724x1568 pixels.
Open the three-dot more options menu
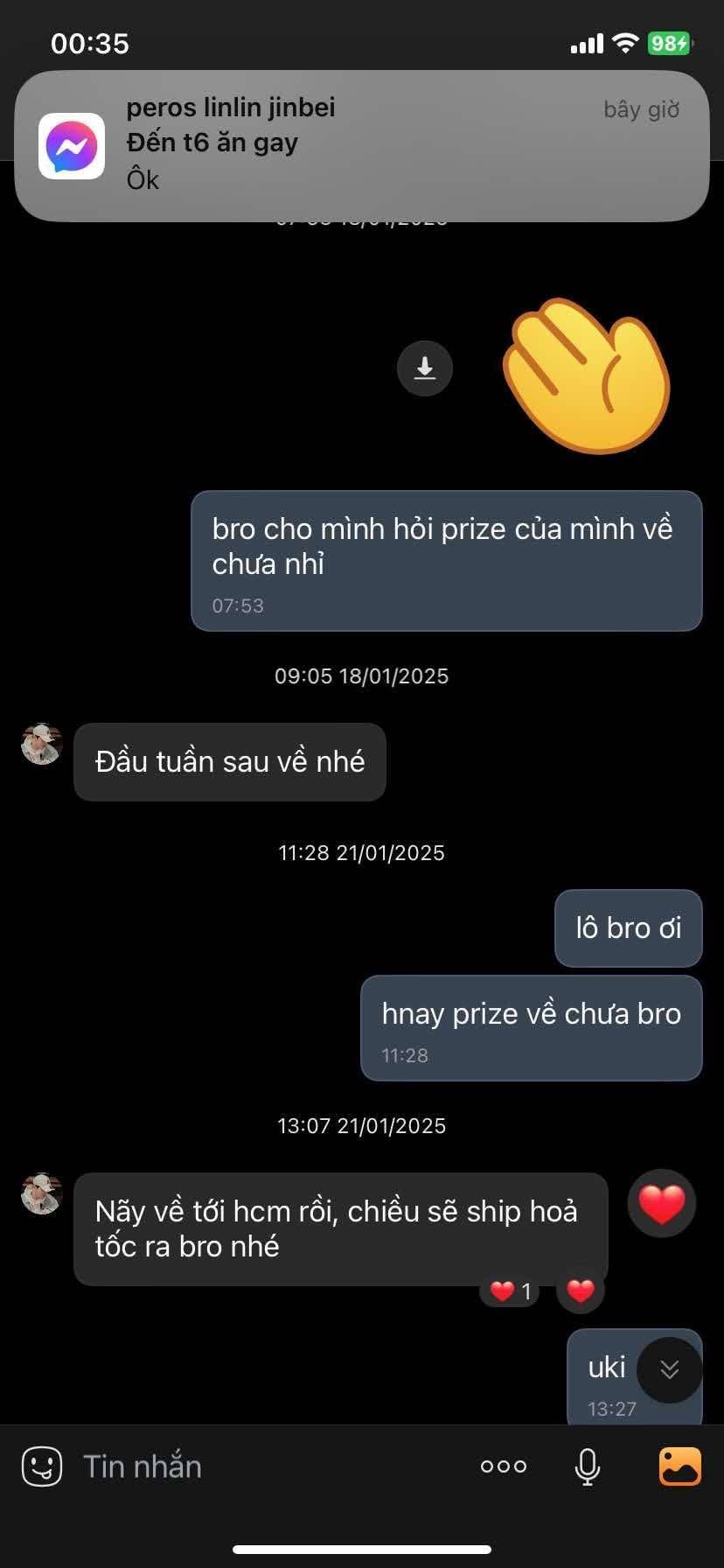pyautogui.click(x=504, y=1466)
